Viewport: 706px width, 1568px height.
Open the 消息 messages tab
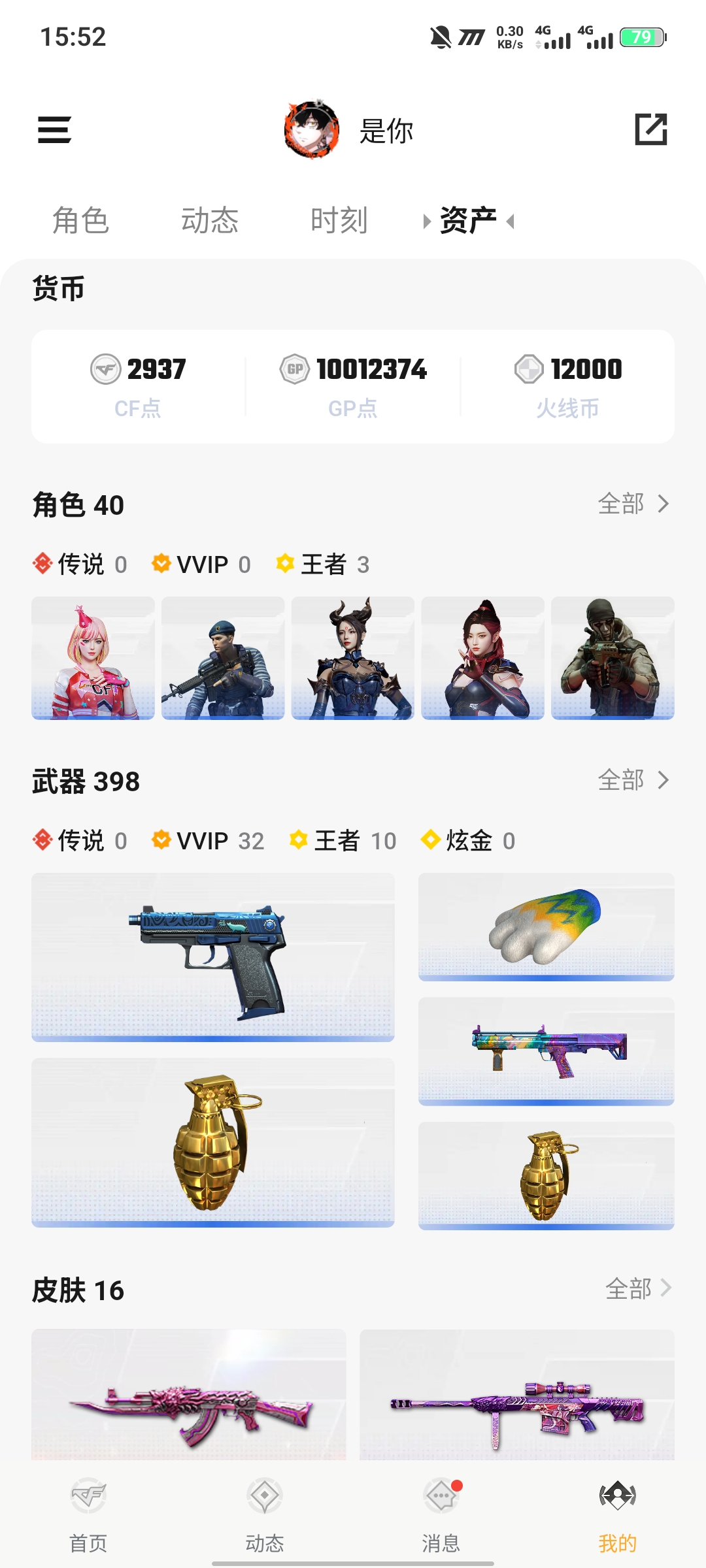click(441, 1514)
